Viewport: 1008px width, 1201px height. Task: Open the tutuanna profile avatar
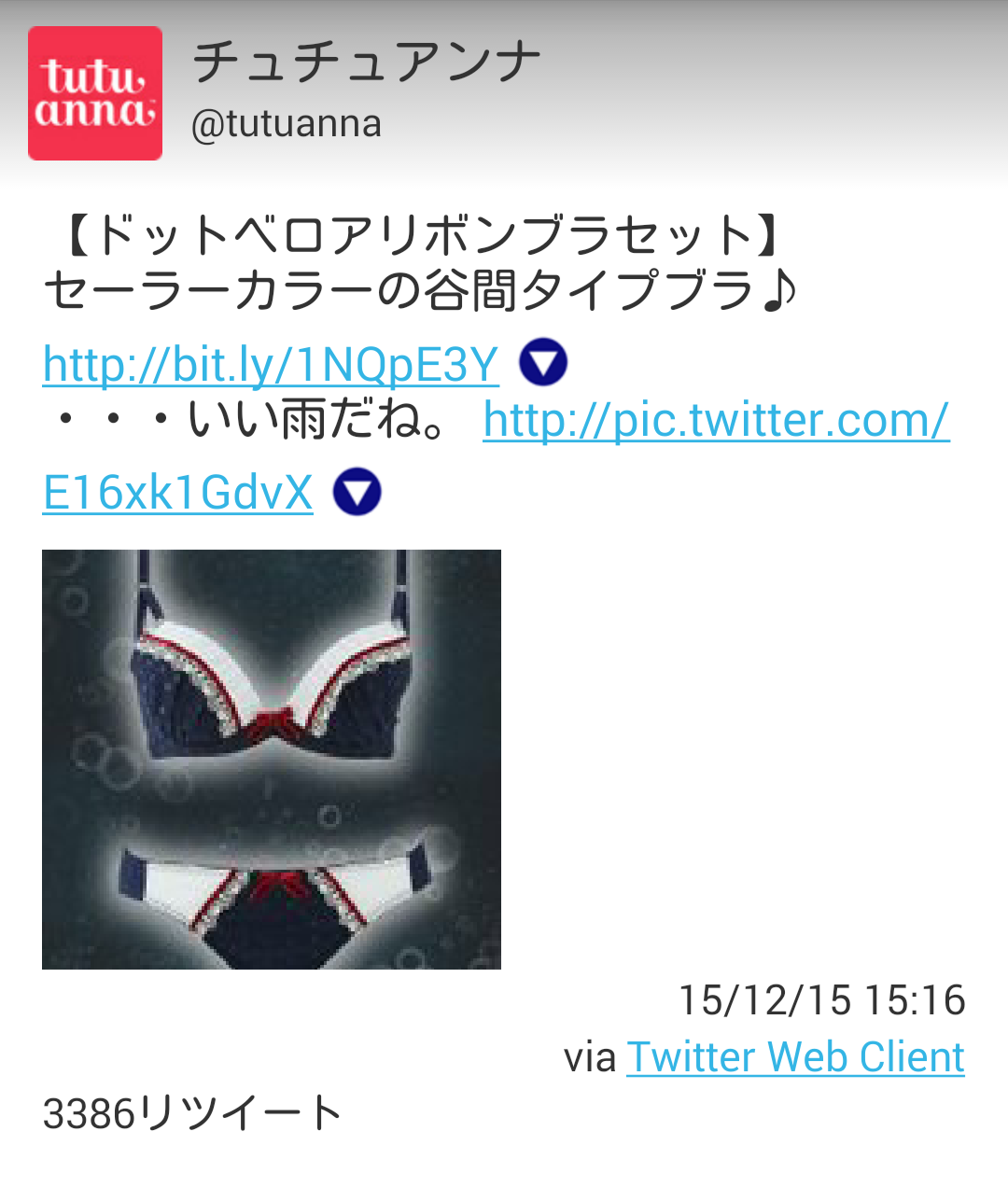pos(95,93)
